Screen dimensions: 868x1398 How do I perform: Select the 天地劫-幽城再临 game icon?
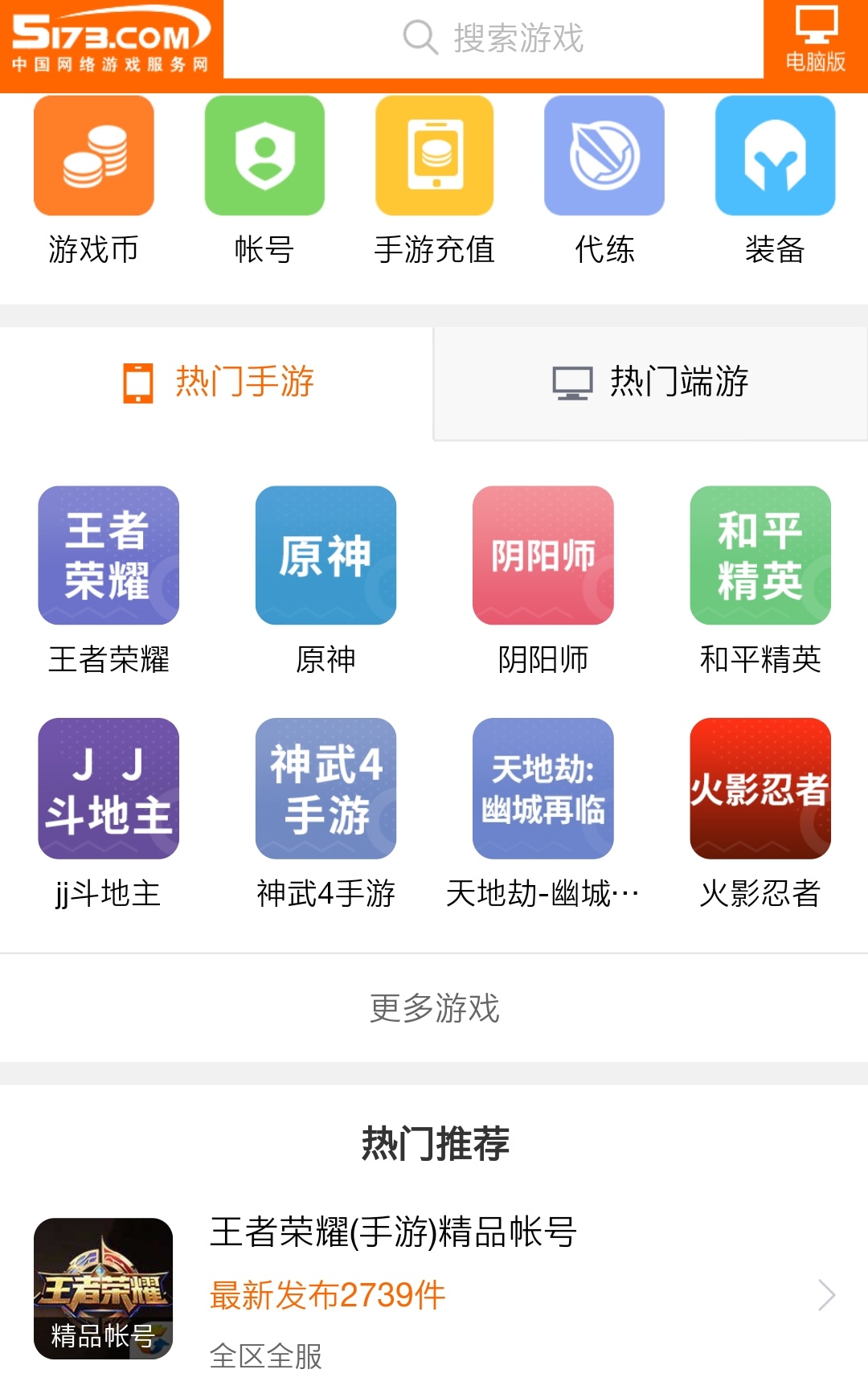click(542, 789)
